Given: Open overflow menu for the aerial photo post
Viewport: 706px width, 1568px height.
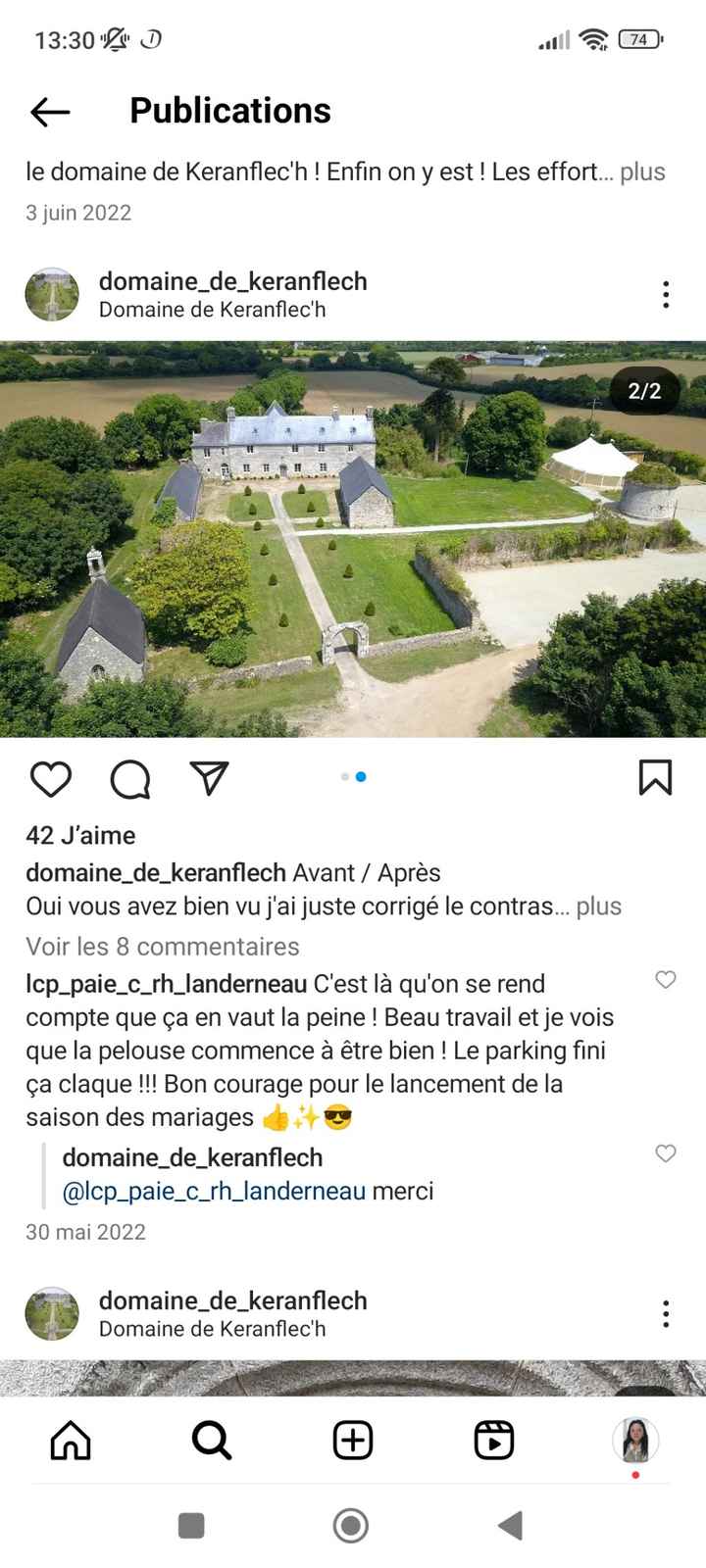Looking at the screenshot, I should [666, 294].
